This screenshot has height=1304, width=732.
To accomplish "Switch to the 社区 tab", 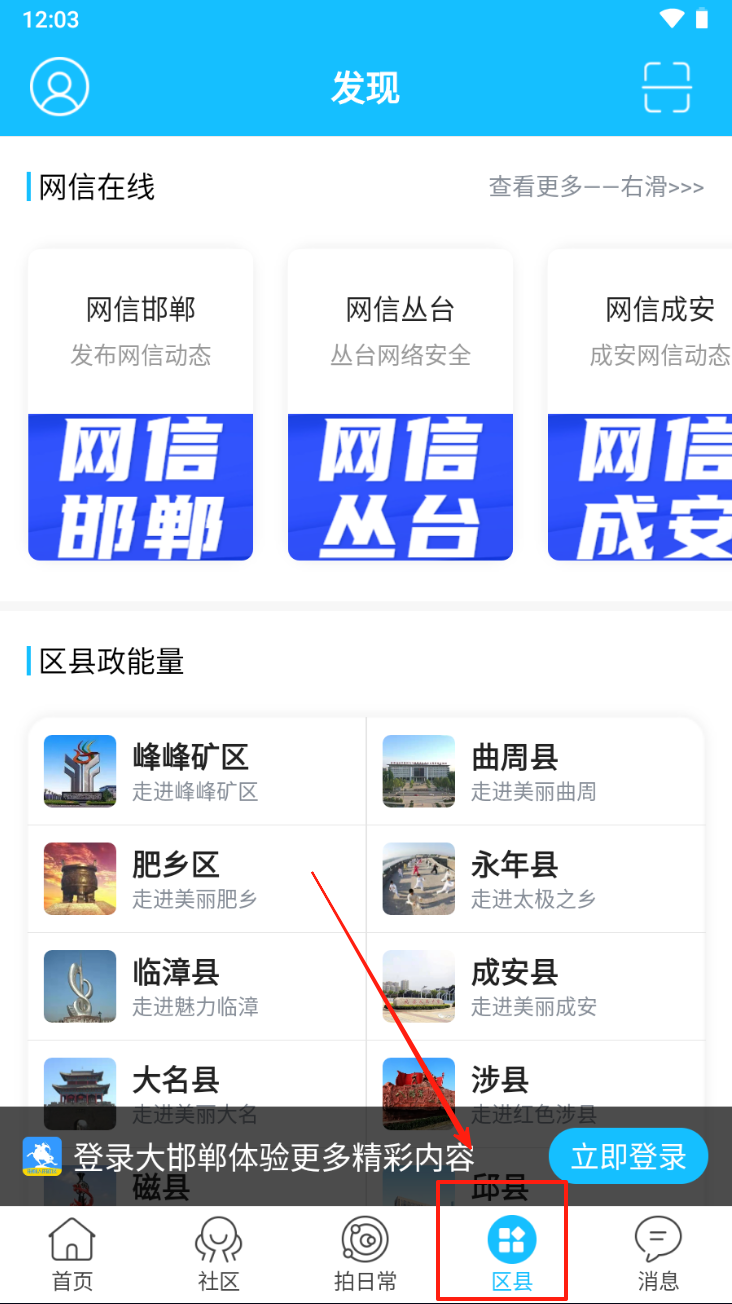I will [x=218, y=1255].
